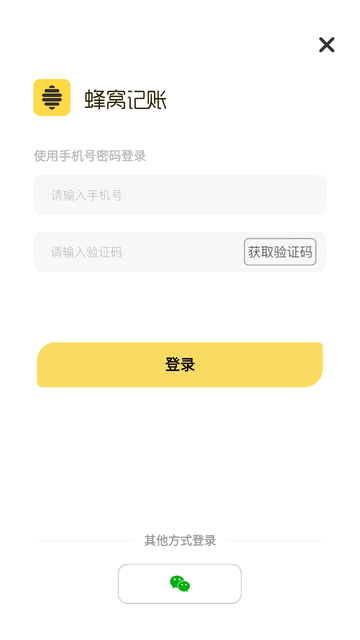This screenshot has height=640, width=360.
Task: Log in with WeChat
Action: point(180,584)
